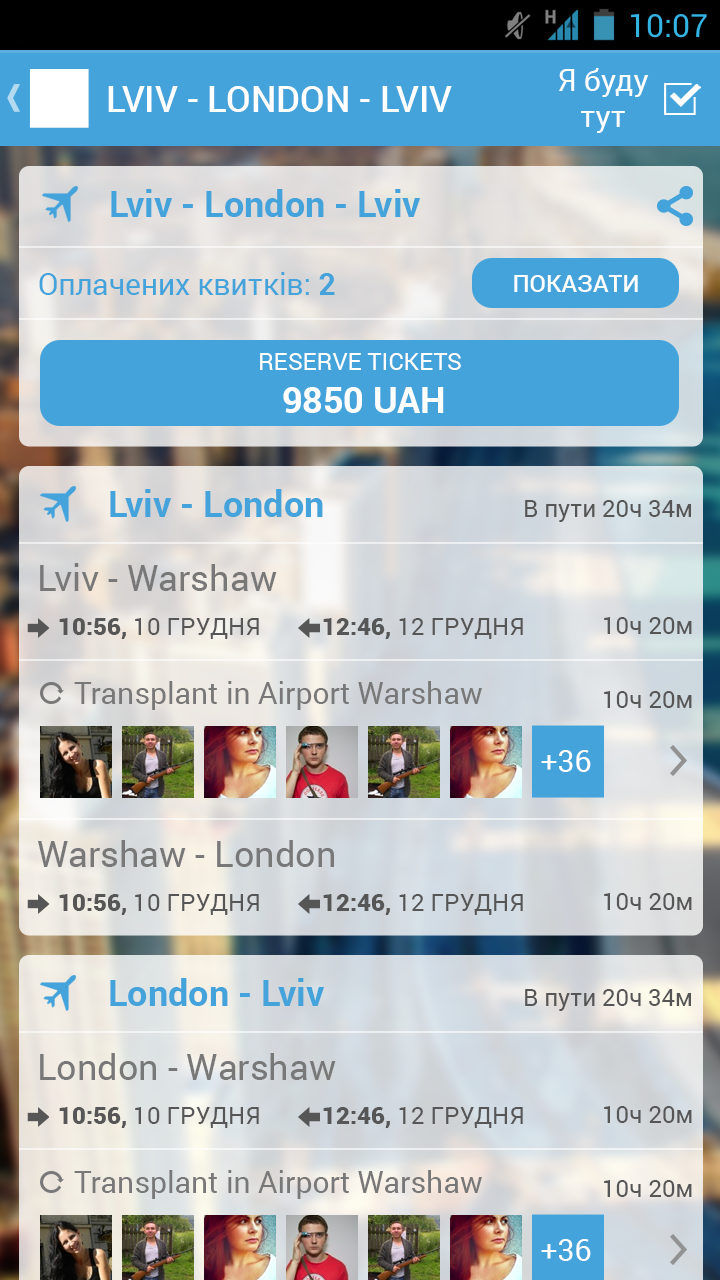Viewport: 720px width, 1280px height.
Task: Open +36 more people in Lviv - London
Action: tap(567, 761)
